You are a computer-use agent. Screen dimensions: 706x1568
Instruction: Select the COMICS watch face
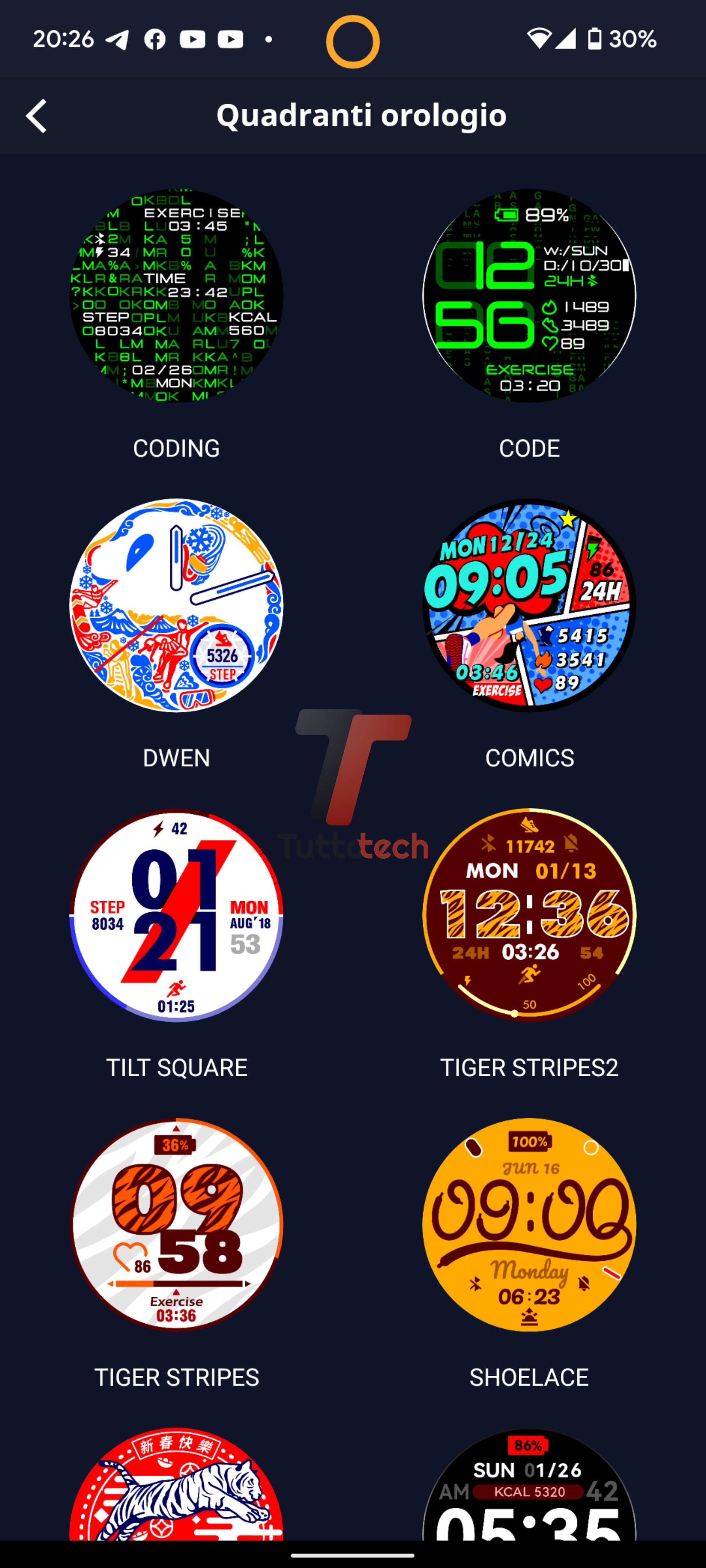[x=529, y=605]
